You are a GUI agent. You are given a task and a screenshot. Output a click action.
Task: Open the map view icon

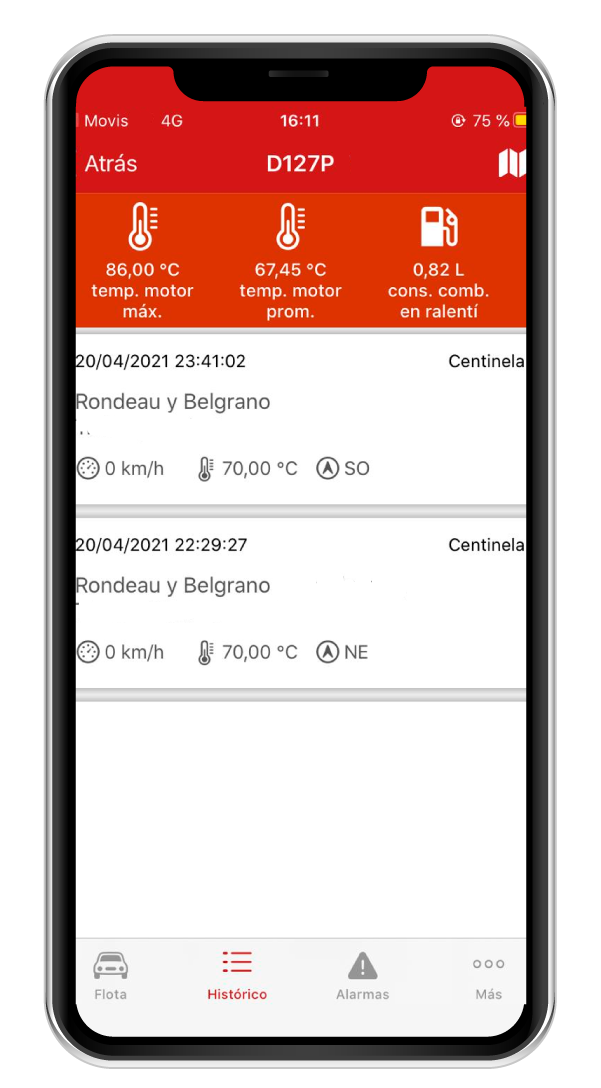point(511,164)
